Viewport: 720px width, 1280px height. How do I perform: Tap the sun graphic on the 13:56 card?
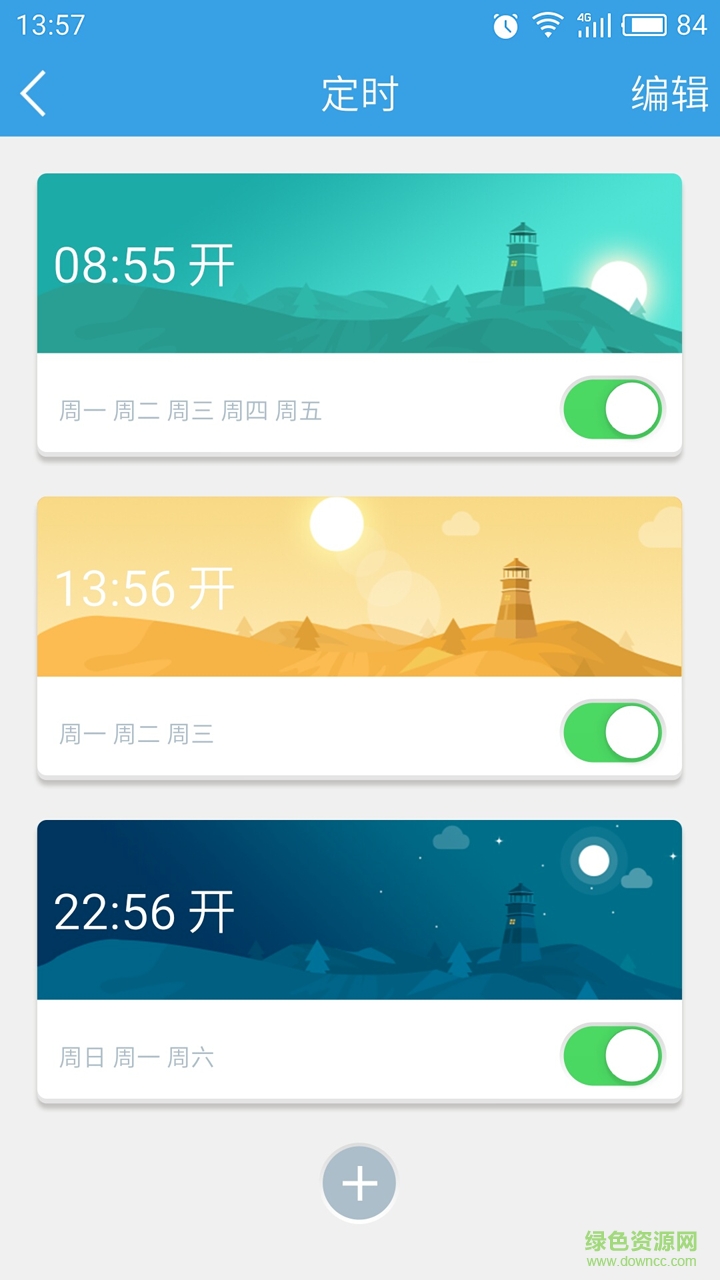pos(335,527)
